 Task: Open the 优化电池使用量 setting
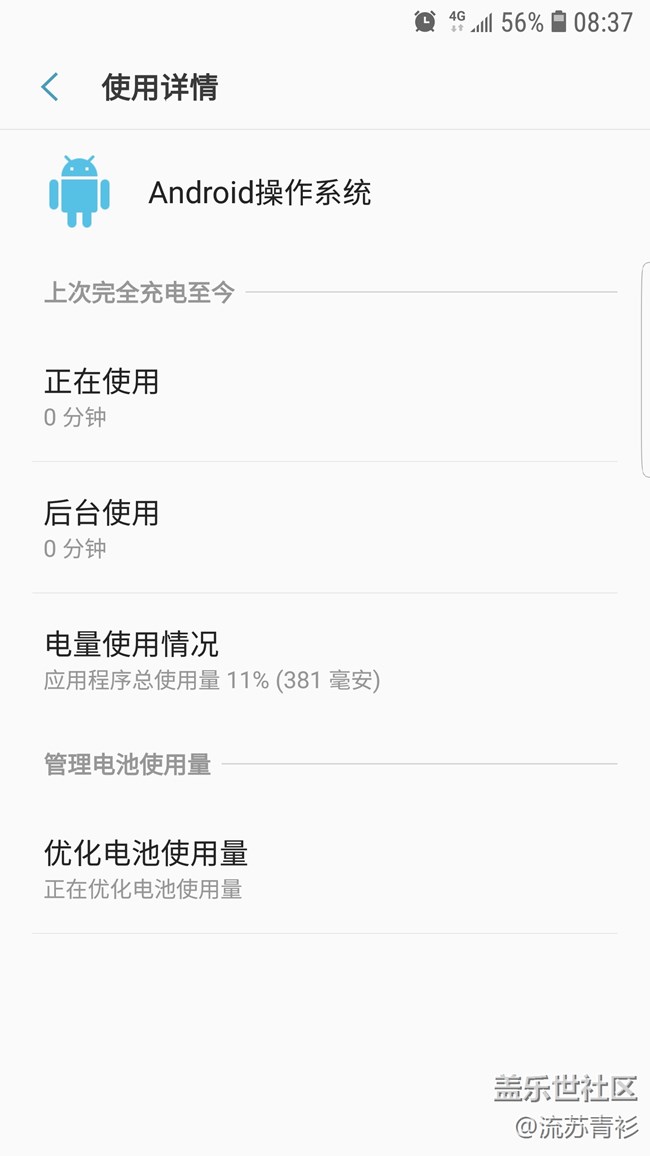tap(146, 869)
